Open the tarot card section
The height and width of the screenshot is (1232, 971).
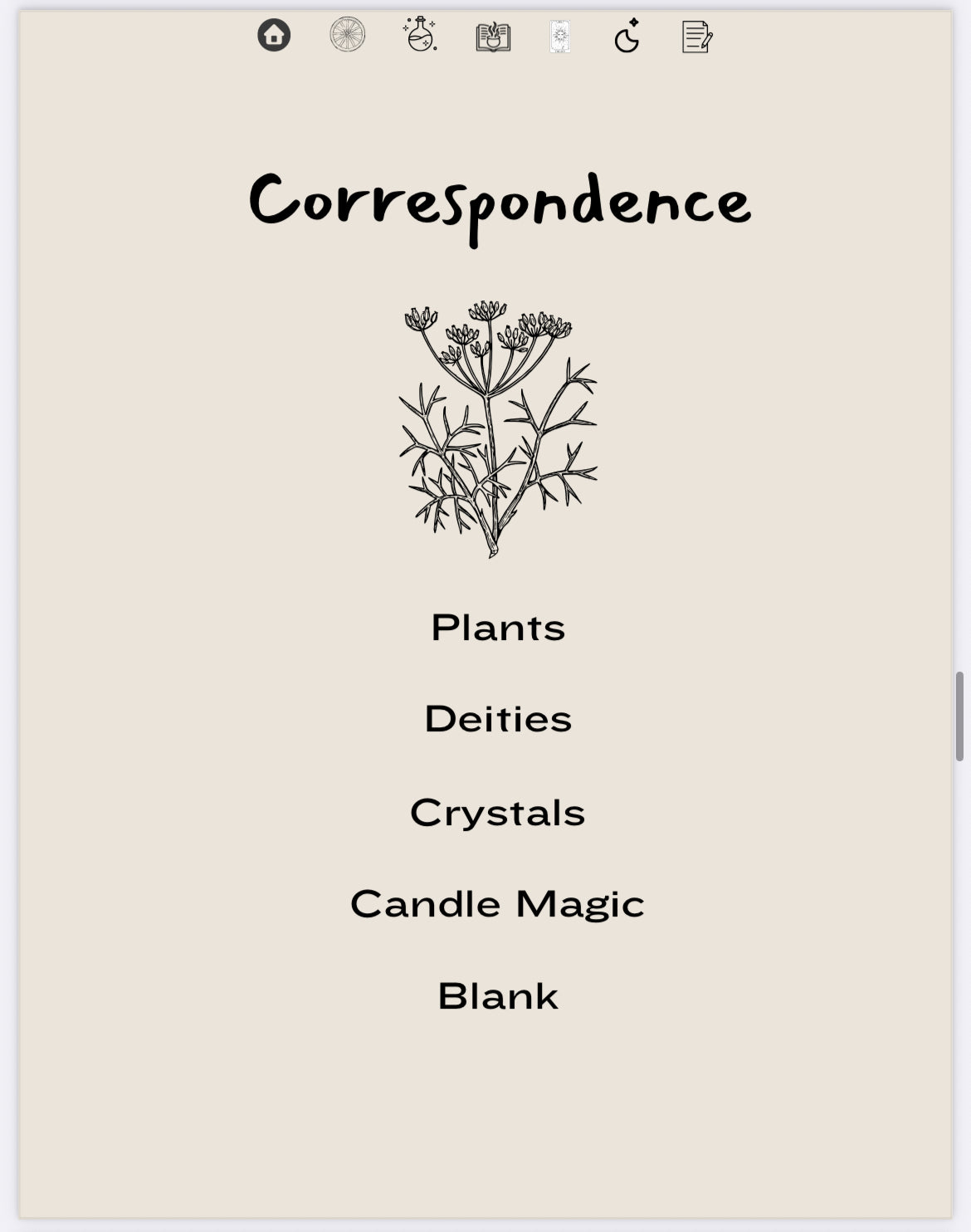point(560,37)
